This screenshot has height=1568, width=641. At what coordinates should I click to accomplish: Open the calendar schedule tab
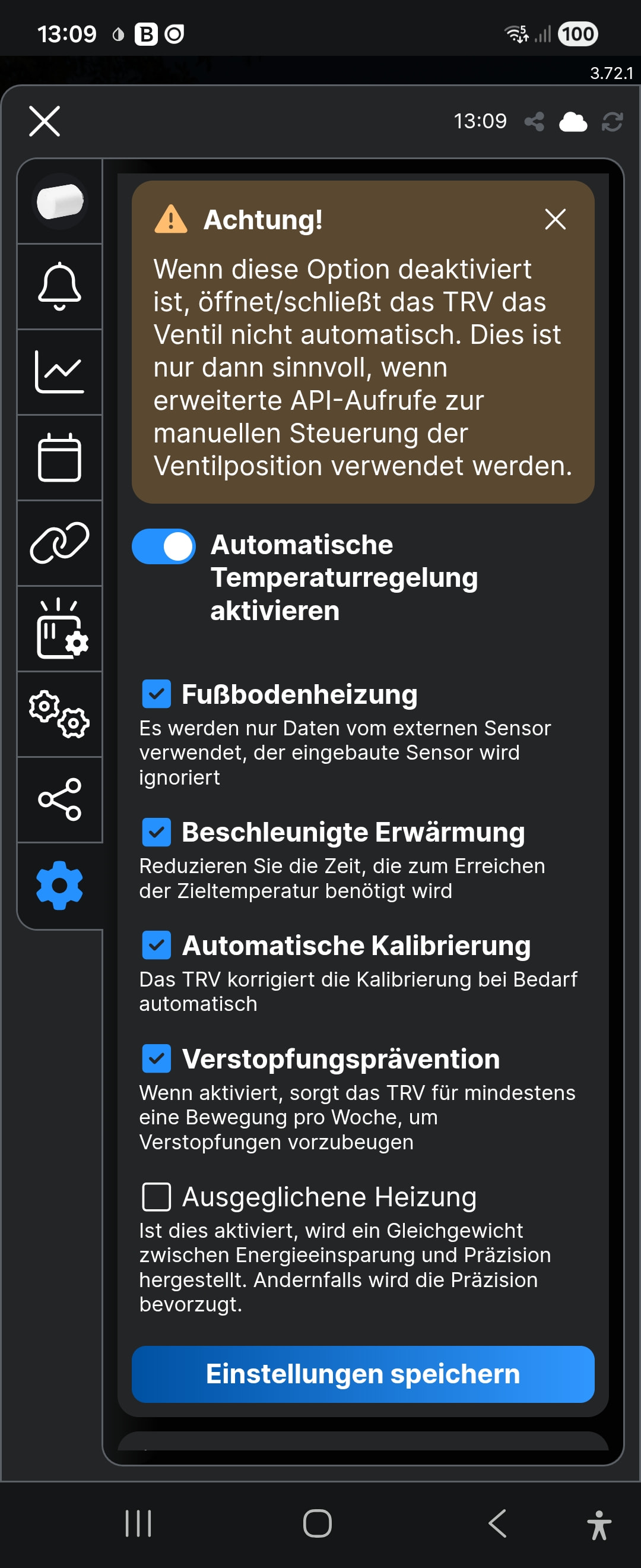tap(59, 458)
